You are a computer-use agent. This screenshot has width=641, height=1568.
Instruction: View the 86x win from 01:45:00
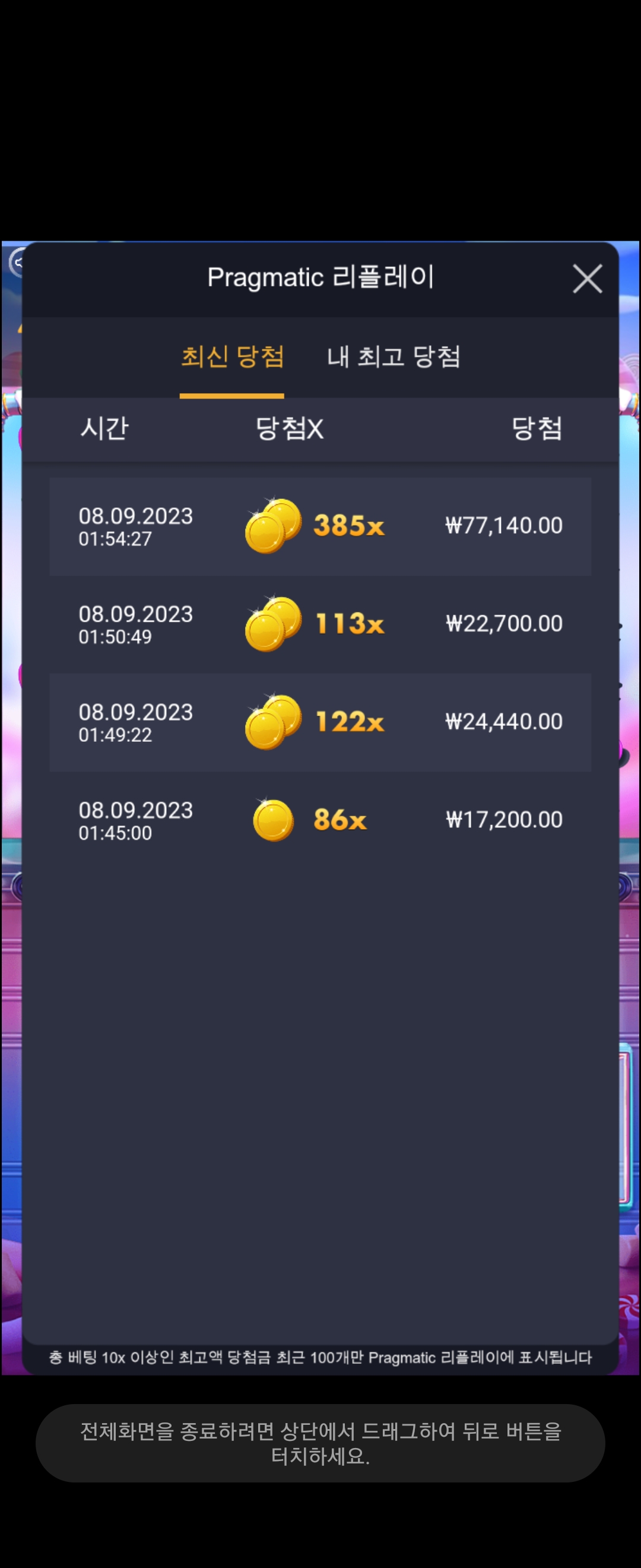[x=320, y=820]
